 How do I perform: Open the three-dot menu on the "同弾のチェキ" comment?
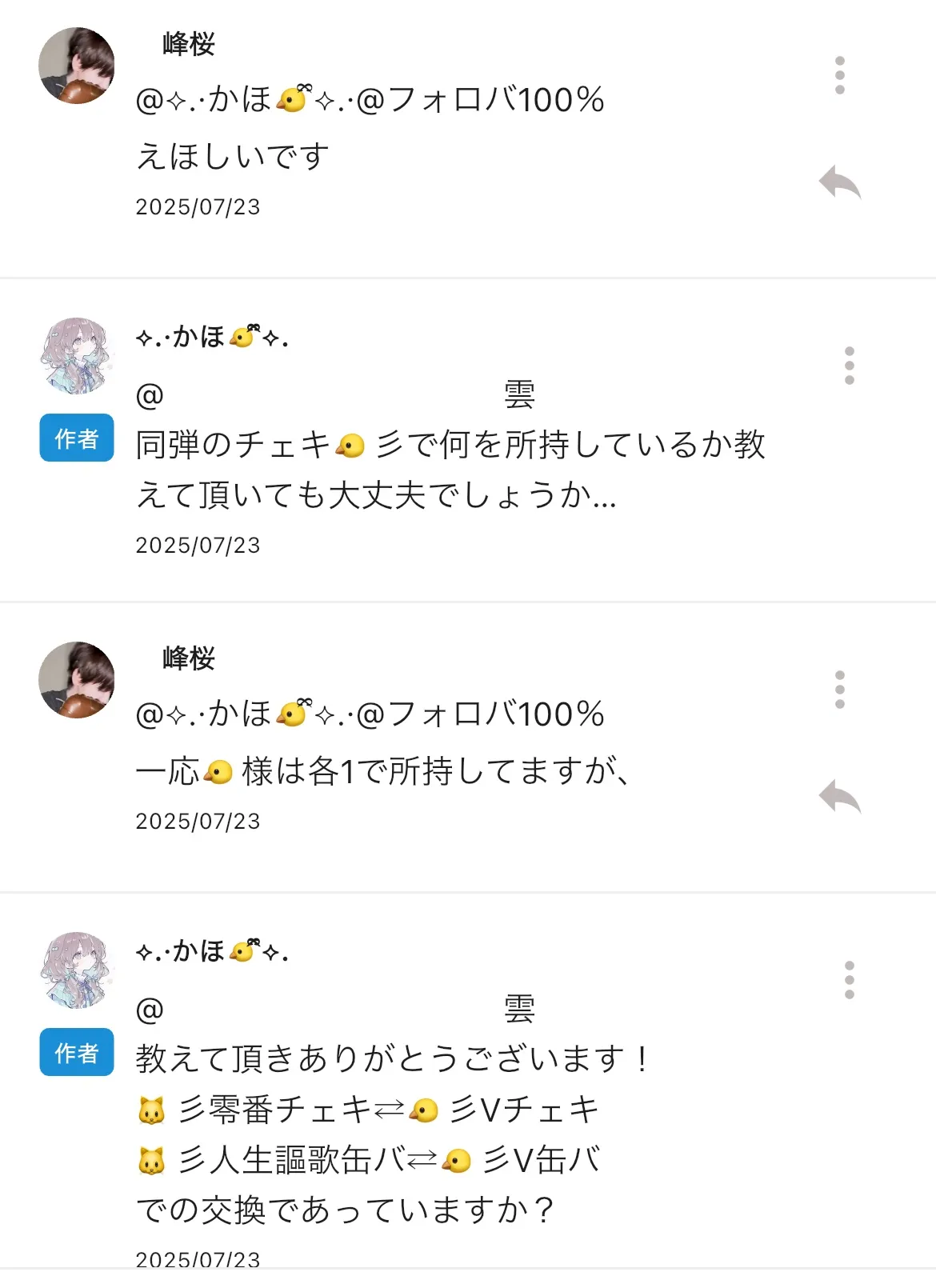point(849,366)
